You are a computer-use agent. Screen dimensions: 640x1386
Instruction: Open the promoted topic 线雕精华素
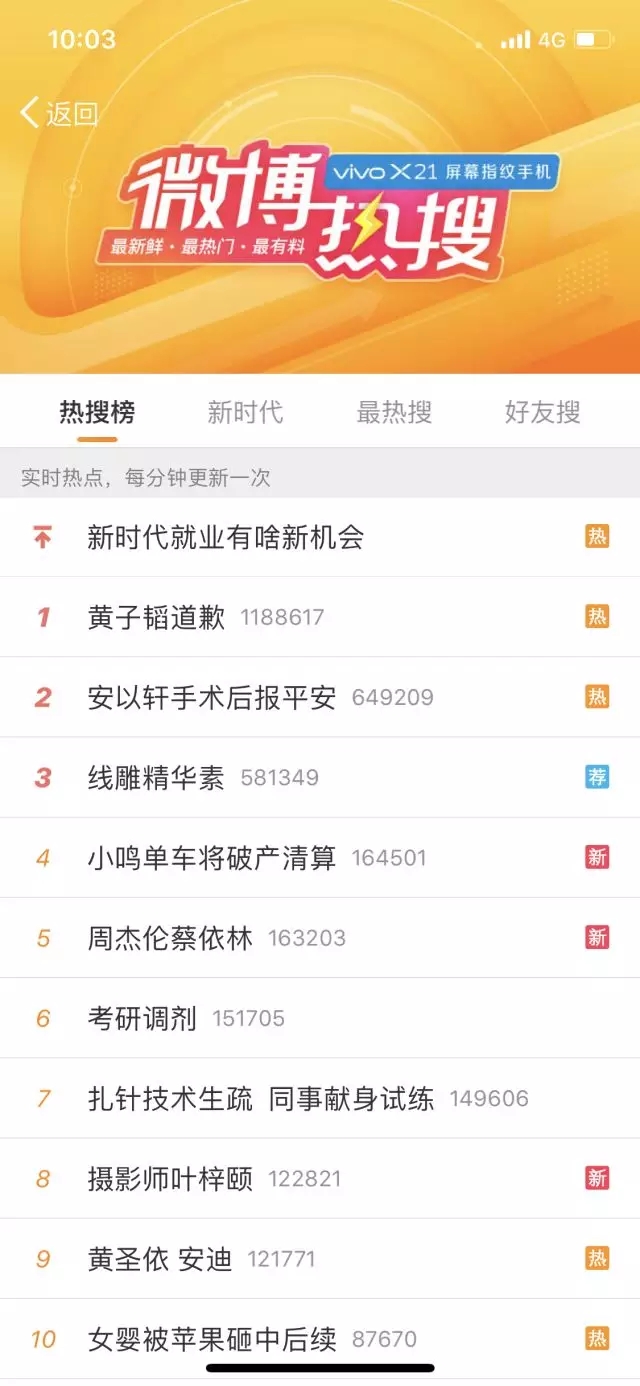click(157, 777)
